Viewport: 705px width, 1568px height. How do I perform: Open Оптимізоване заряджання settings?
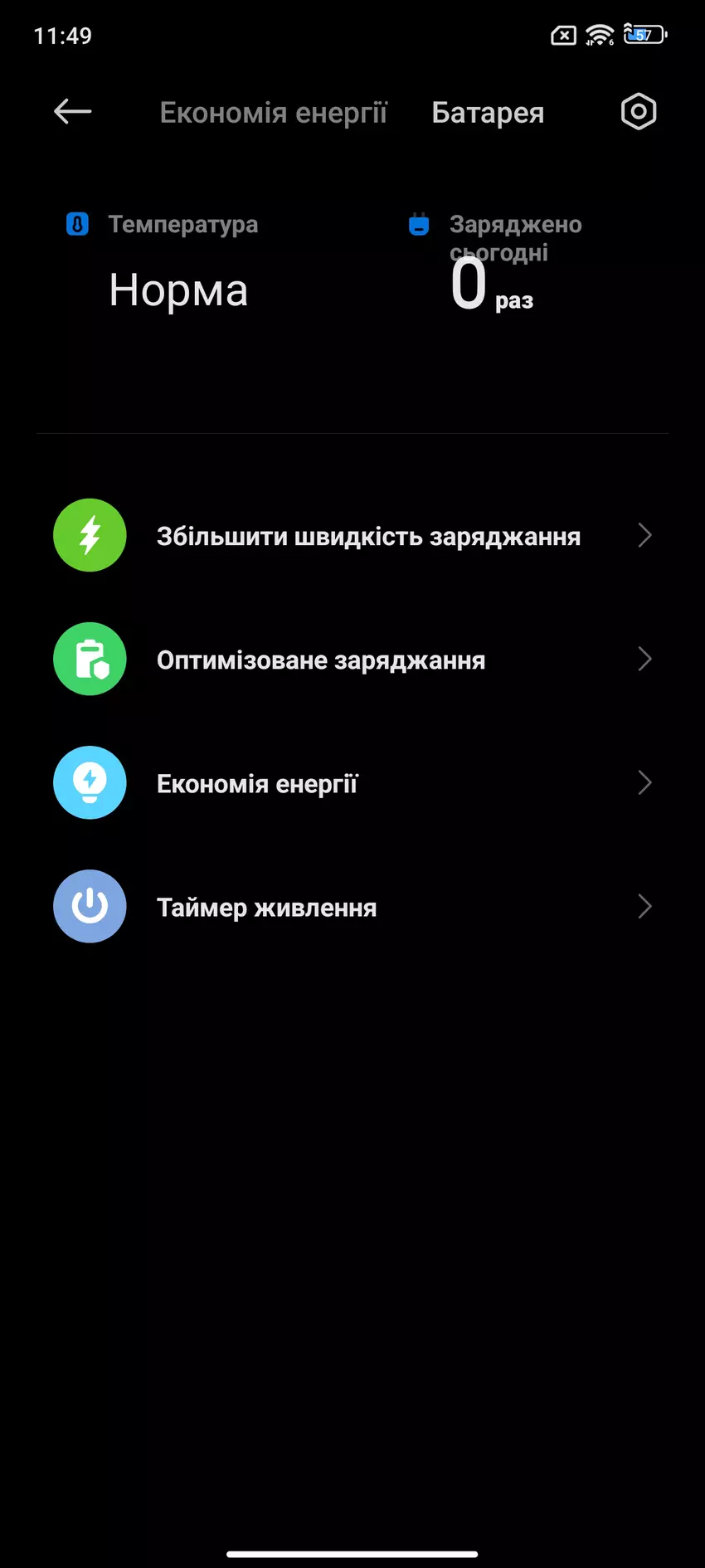coord(352,660)
